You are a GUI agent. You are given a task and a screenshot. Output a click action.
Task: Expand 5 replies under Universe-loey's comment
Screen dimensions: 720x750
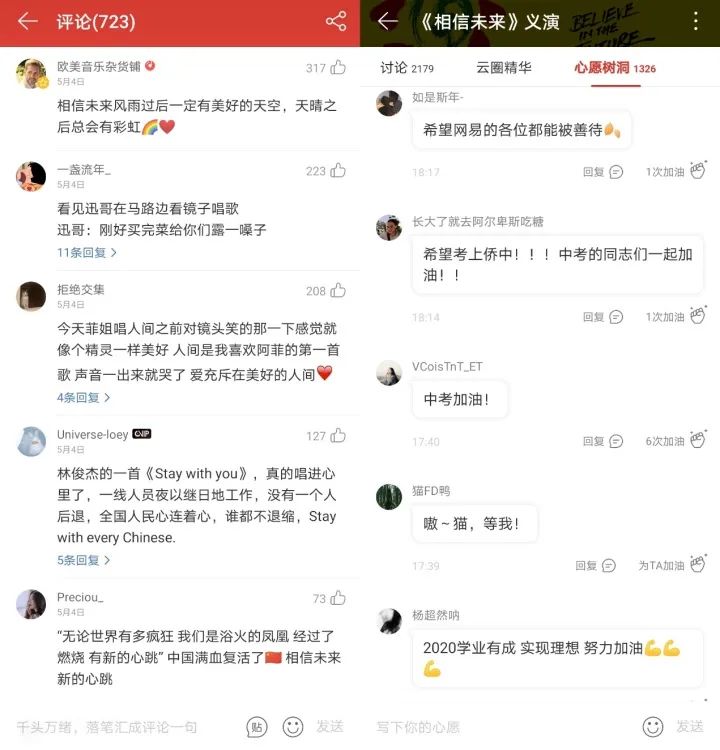click(x=83, y=560)
